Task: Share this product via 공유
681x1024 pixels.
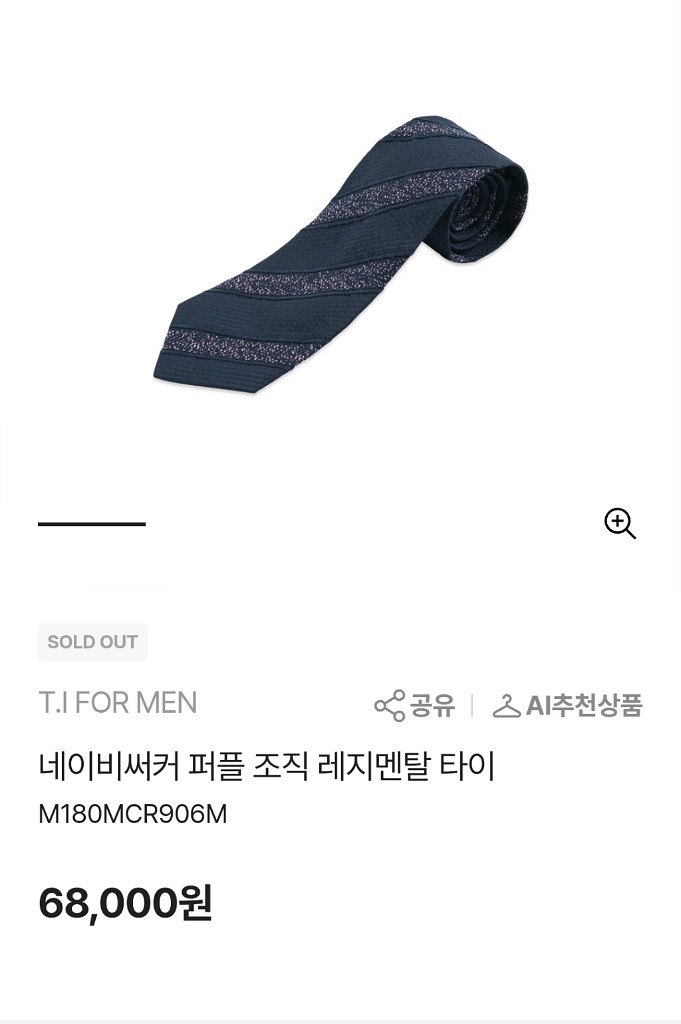Action: click(414, 705)
